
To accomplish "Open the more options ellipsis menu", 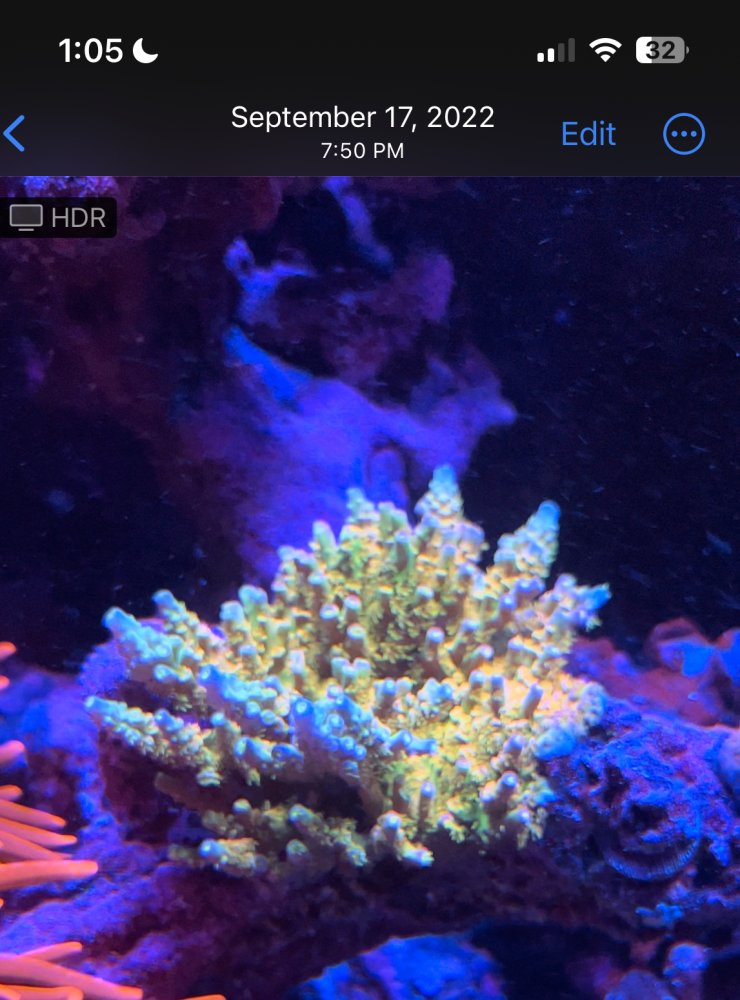I will pos(684,134).
